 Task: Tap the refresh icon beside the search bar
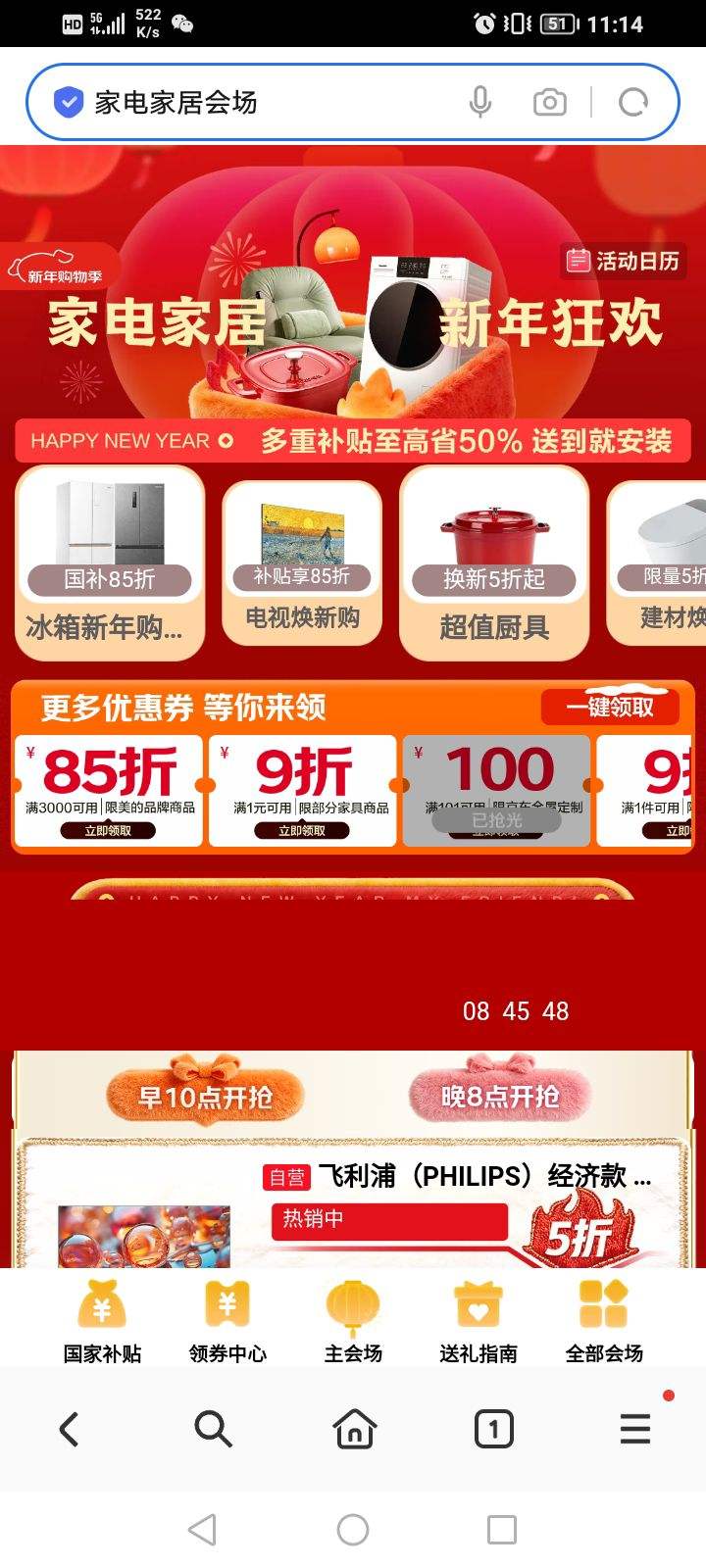click(x=633, y=100)
